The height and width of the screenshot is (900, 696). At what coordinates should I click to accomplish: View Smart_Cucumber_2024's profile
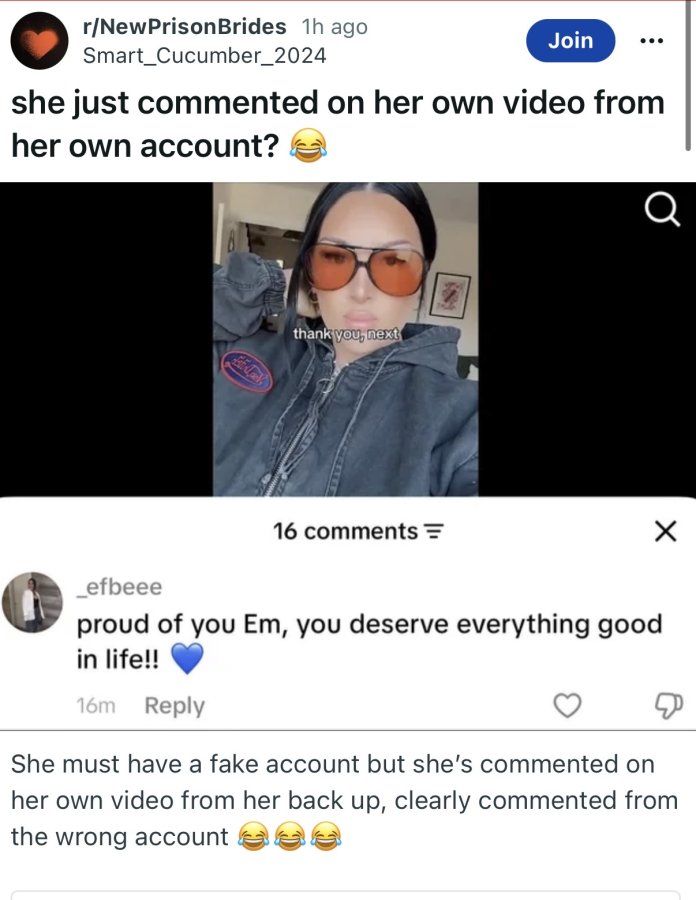(204, 56)
